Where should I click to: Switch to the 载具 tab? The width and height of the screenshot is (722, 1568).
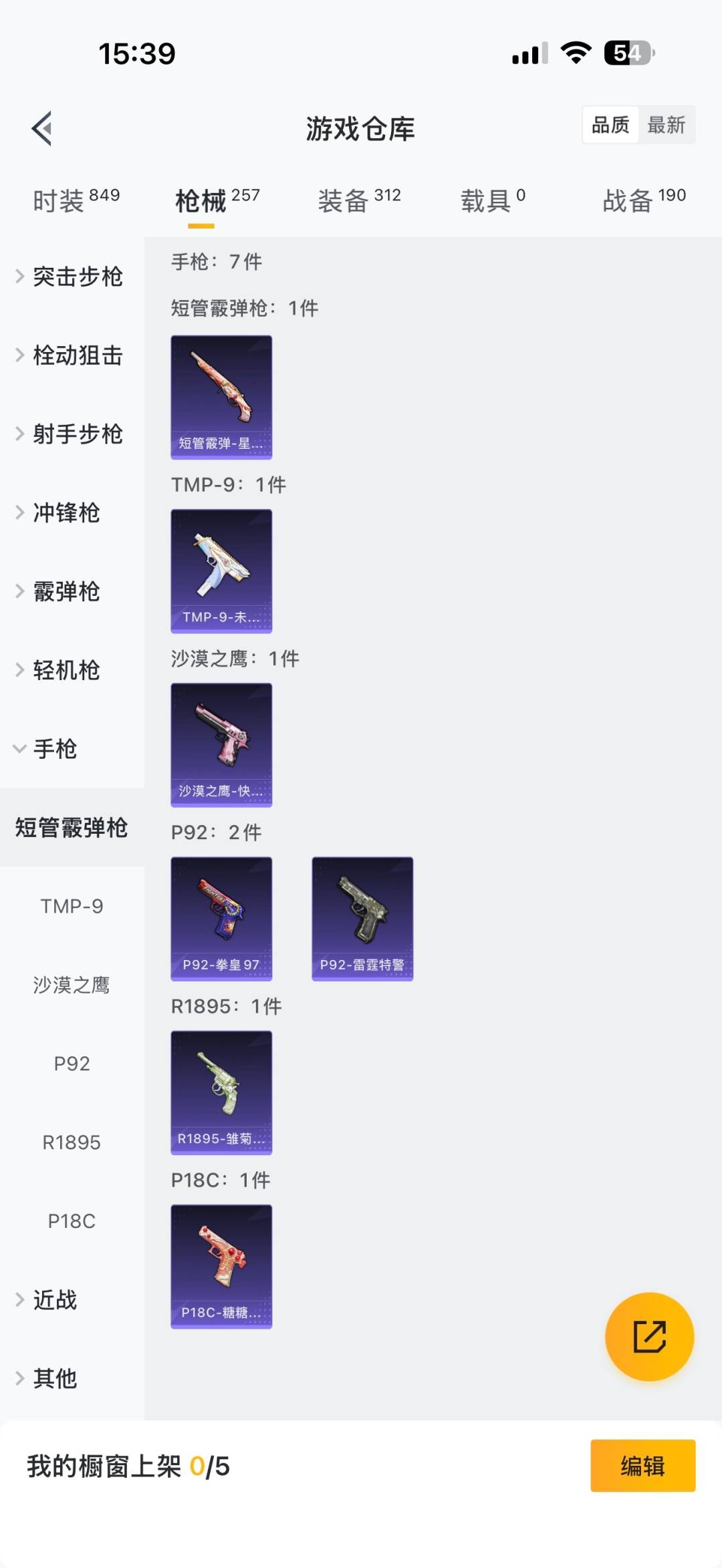coord(493,200)
